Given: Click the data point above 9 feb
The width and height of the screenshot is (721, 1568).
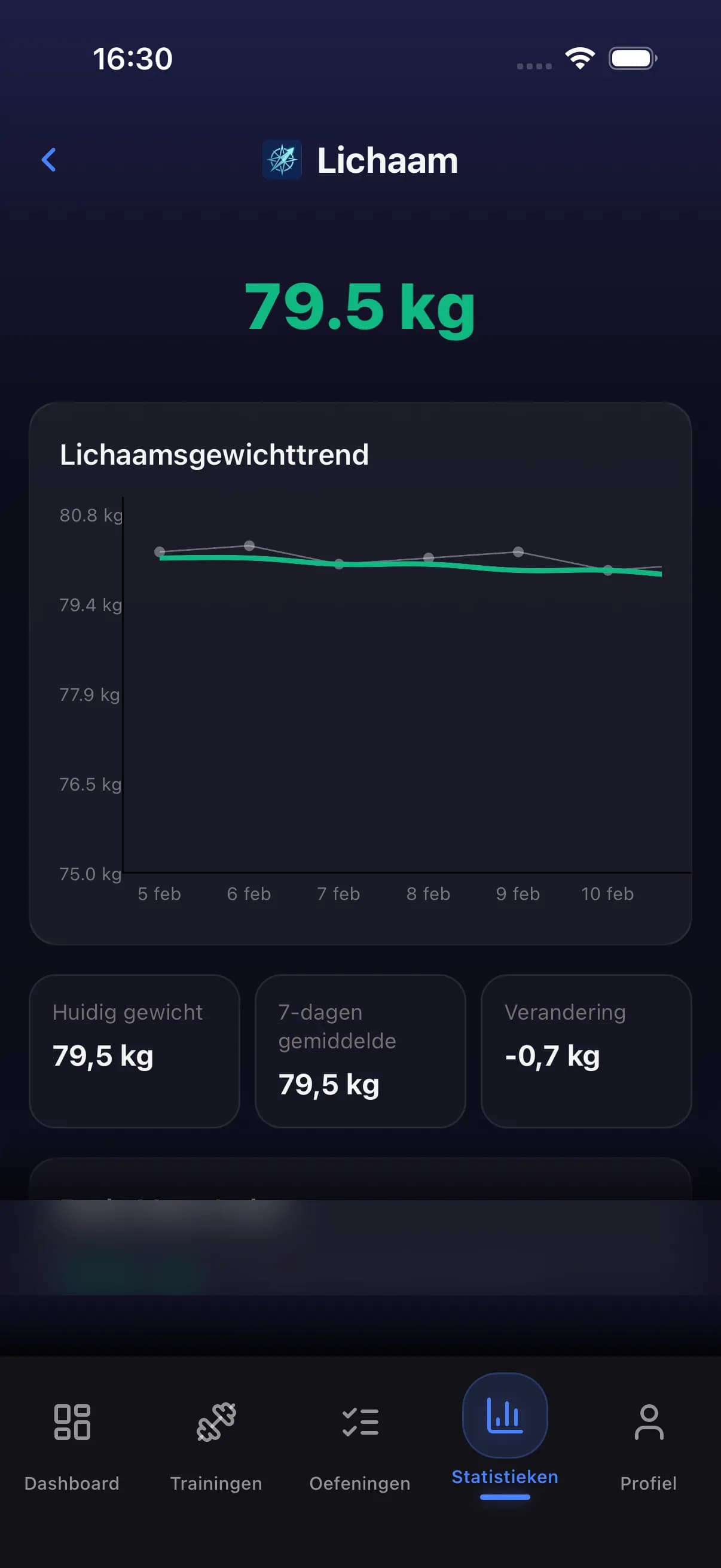Looking at the screenshot, I should [x=518, y=553].
